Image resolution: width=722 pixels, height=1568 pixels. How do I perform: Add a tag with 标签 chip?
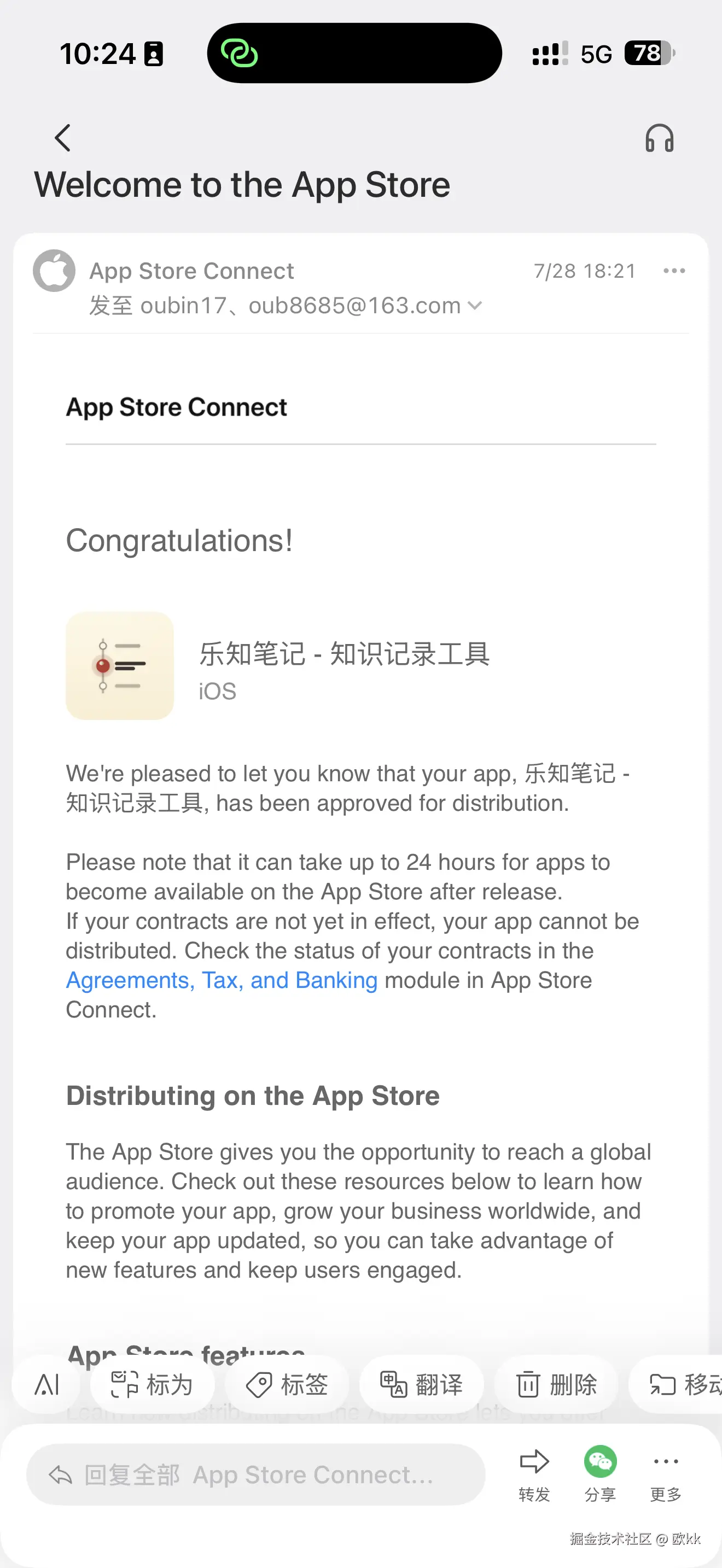click(x=287, y=1385)
